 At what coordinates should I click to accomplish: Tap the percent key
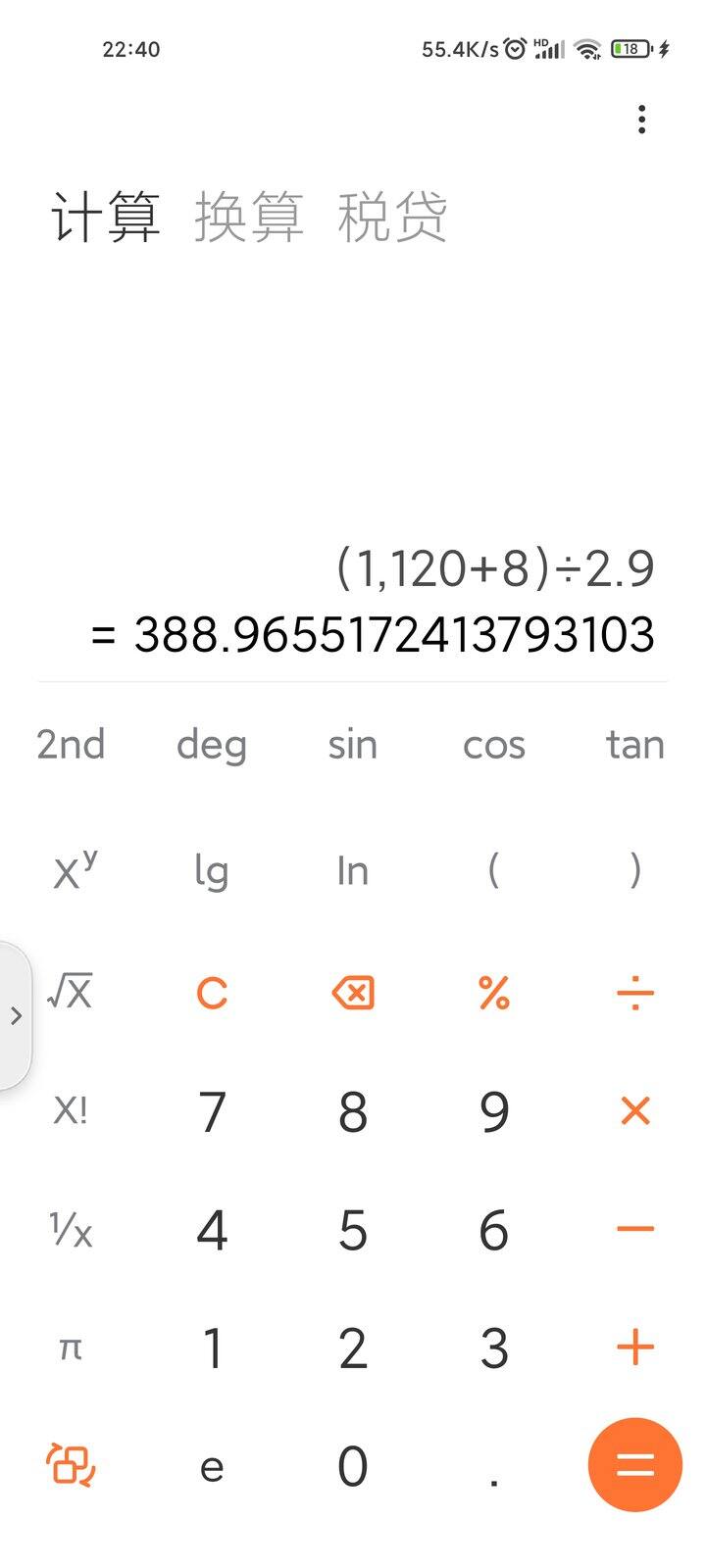493,994
